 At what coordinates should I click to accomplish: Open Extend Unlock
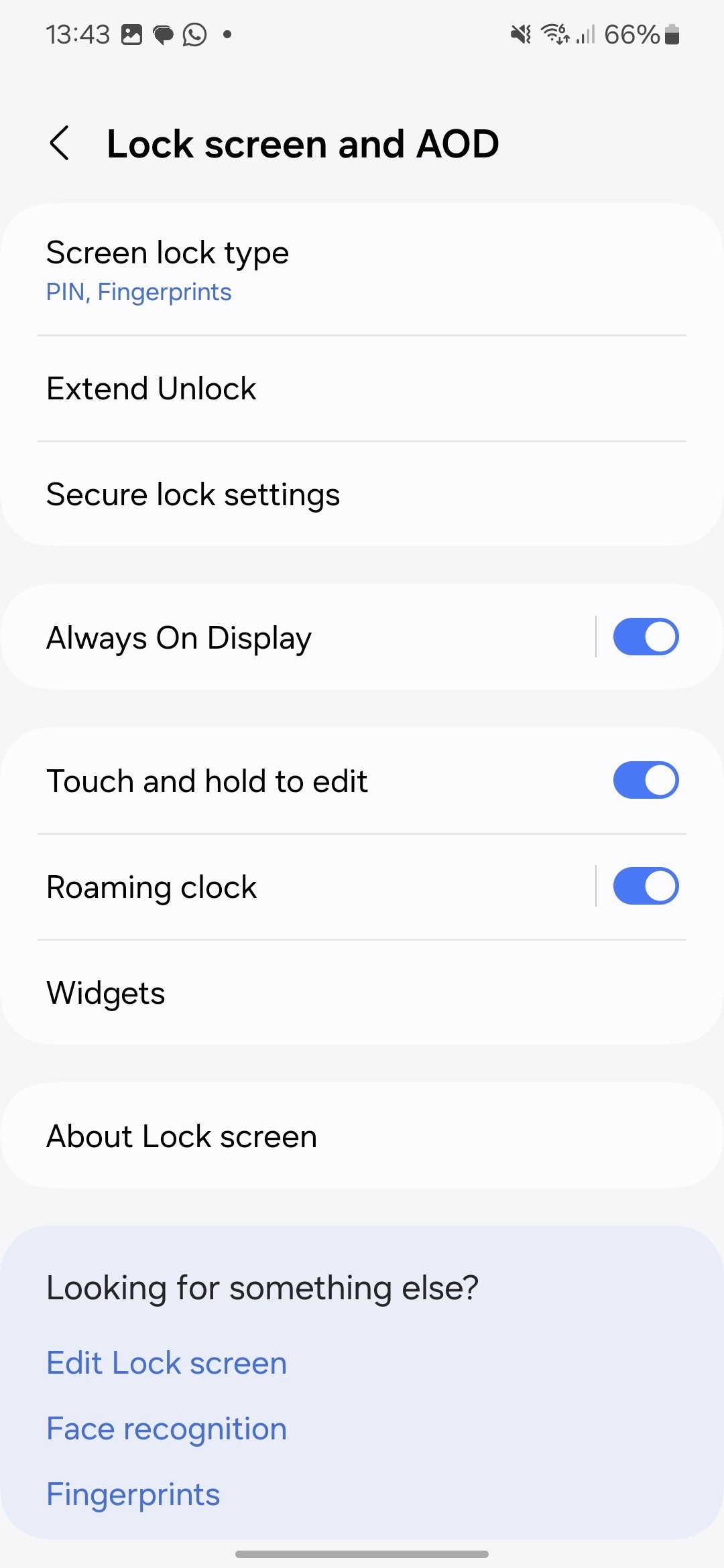152,389
